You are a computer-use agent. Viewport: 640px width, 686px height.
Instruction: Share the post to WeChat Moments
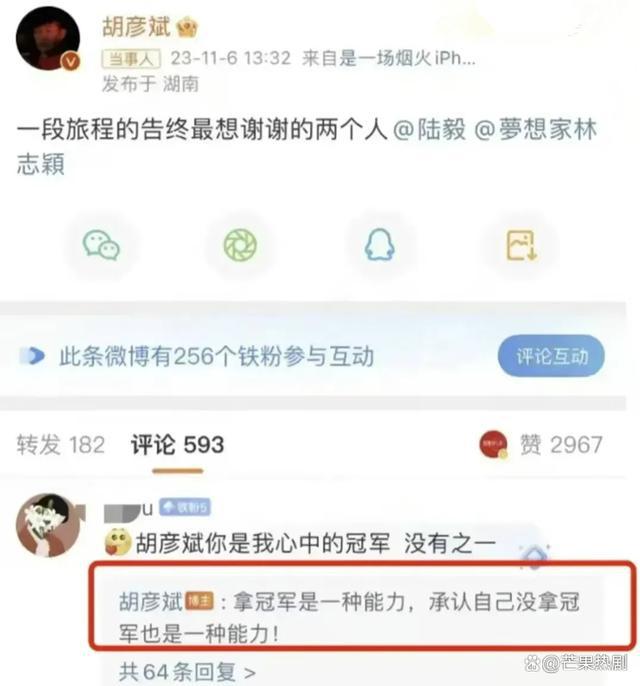click(239, 245)
